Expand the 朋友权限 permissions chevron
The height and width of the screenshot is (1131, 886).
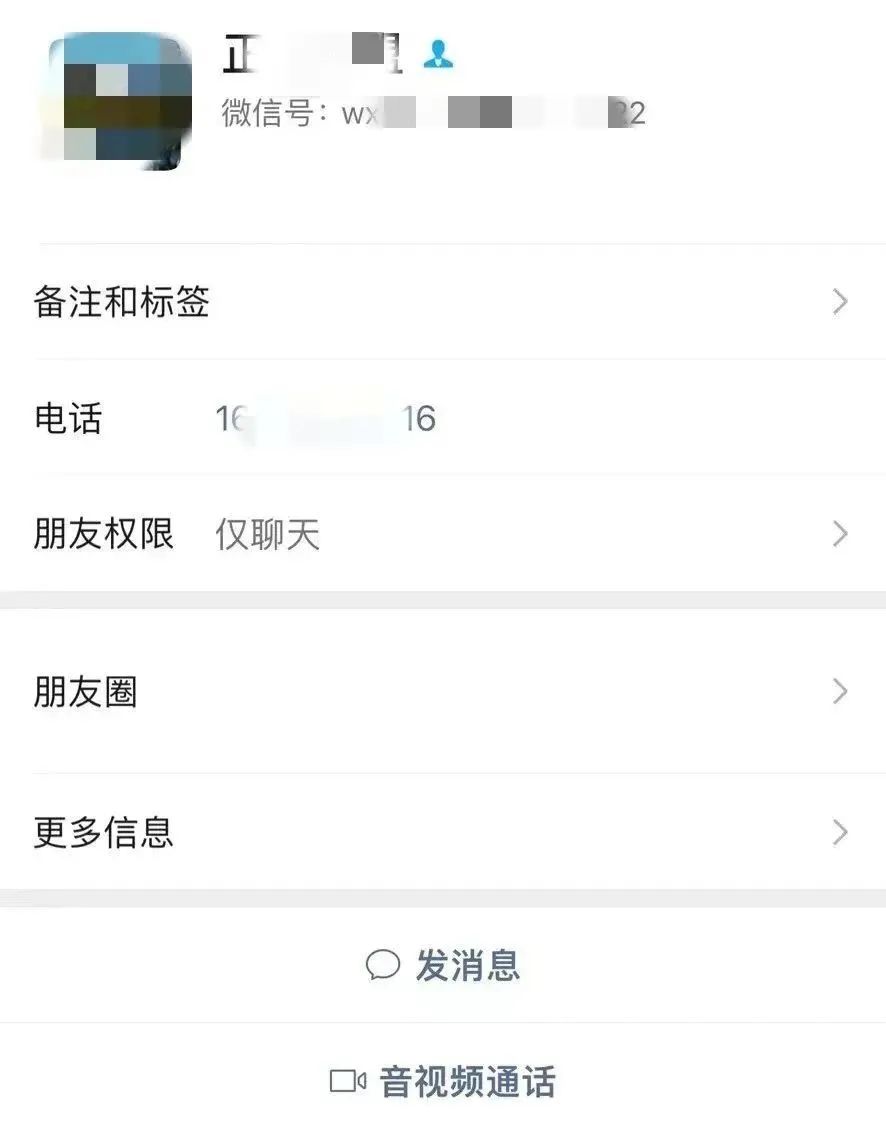coord(840,535)
